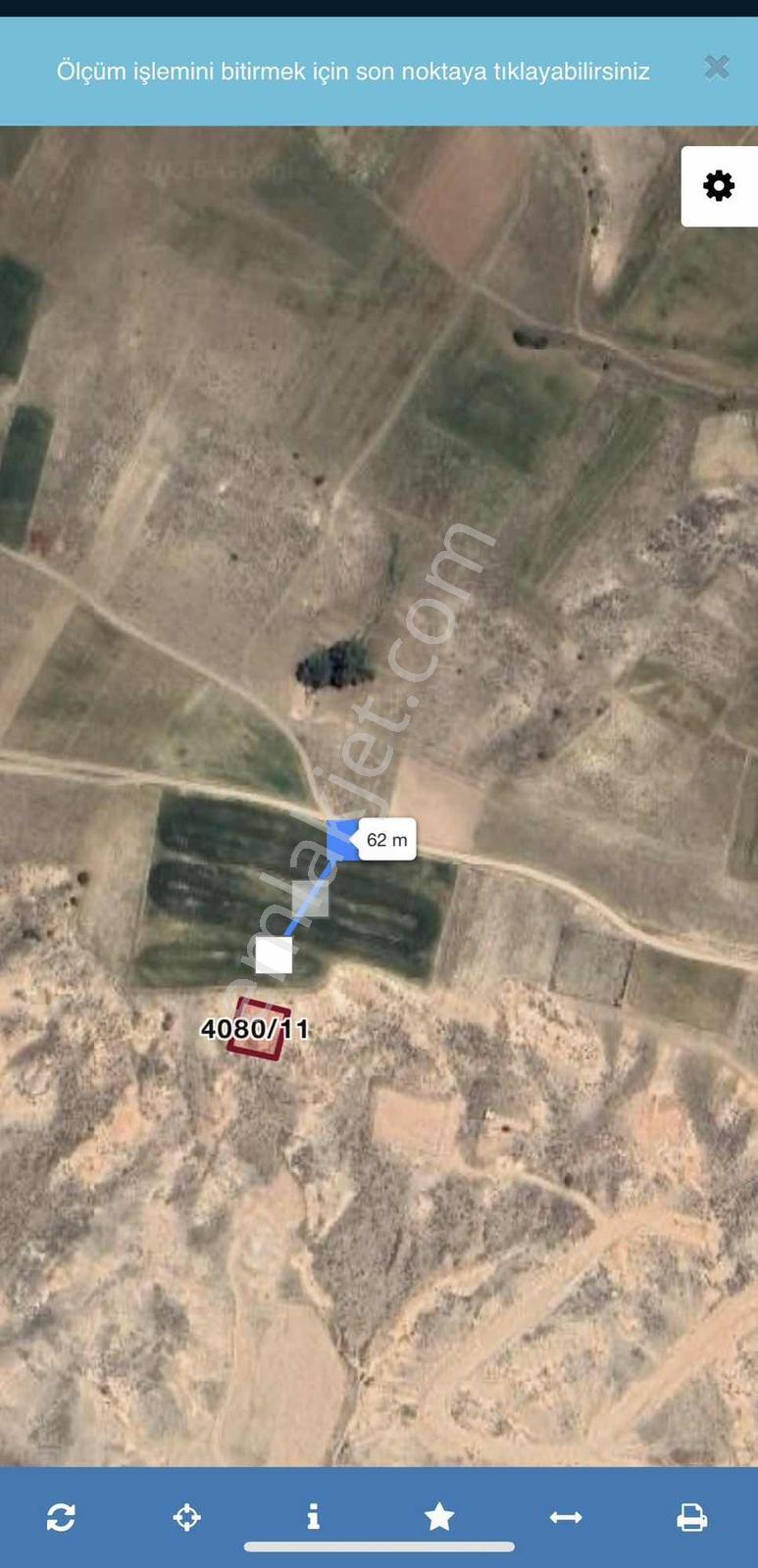Add this parcel to favorites star
This screenshot has width=758, height=1568.
[439, 1516]
